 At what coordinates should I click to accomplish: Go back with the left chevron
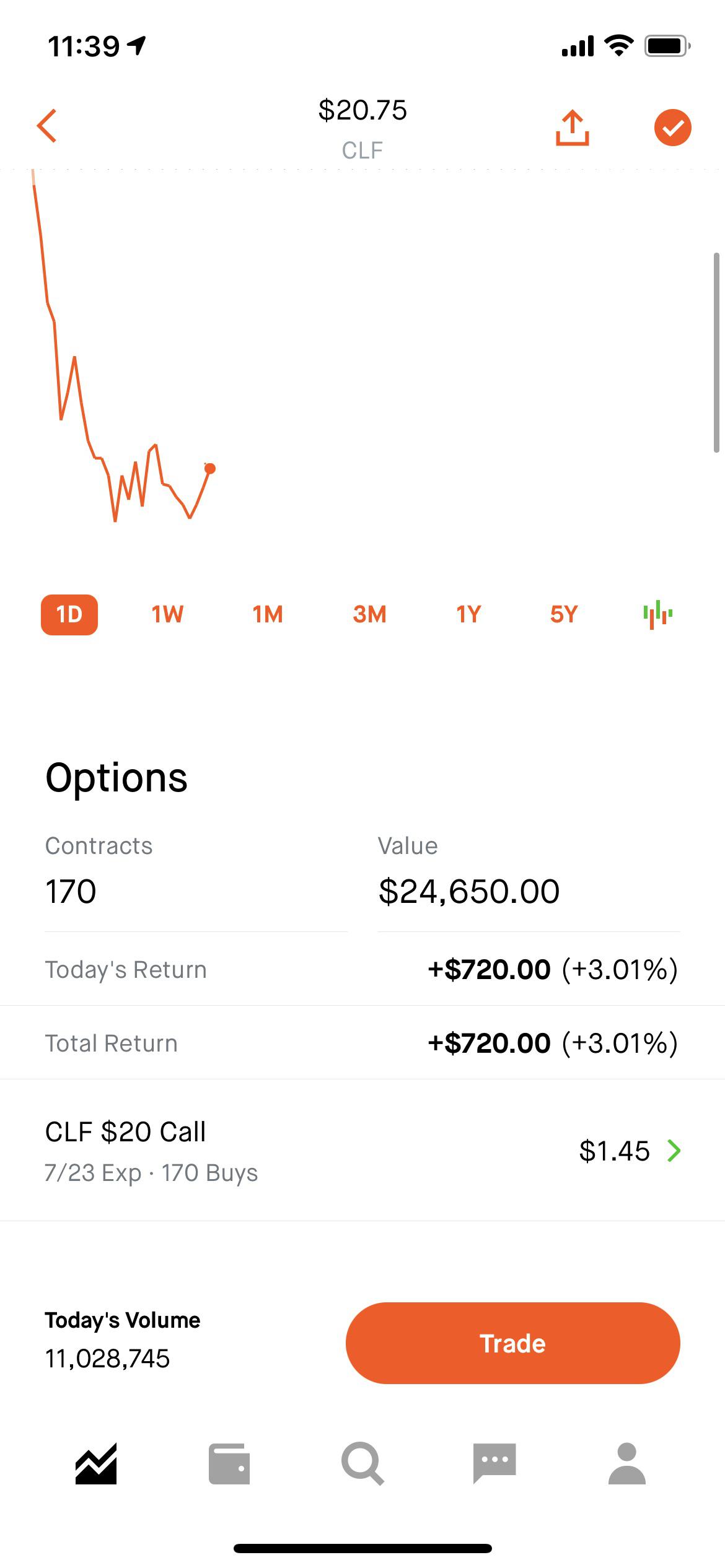(x=48, y=127)
